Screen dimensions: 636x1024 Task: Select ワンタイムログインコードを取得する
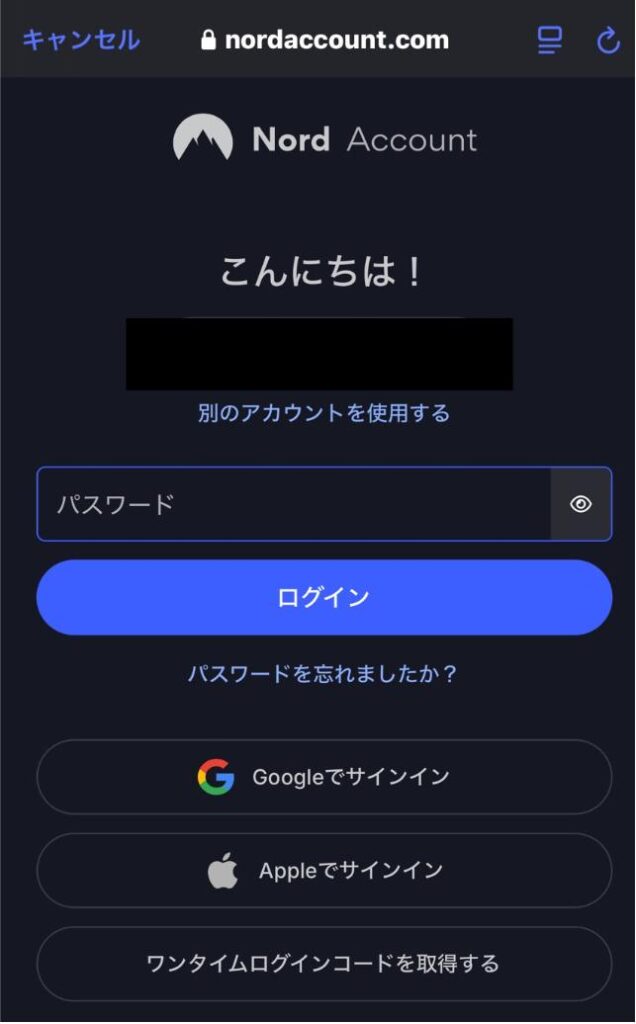[323, 964]
